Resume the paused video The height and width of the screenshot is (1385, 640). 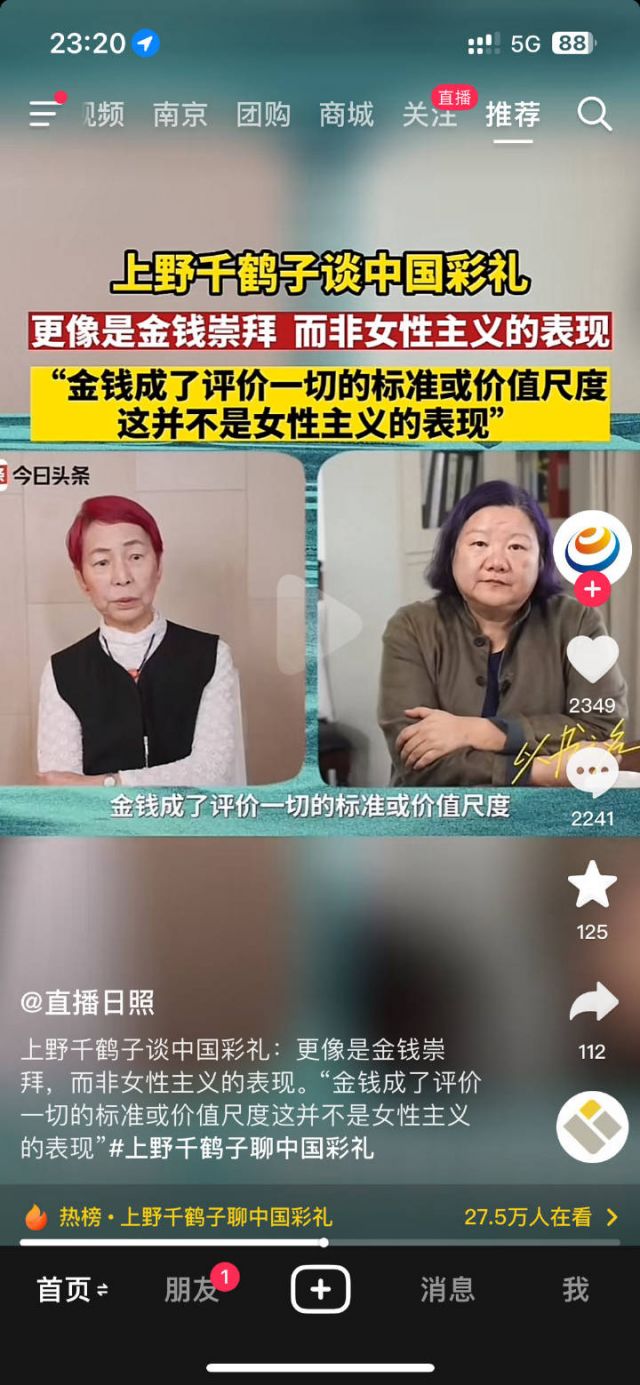pos(320,622)
